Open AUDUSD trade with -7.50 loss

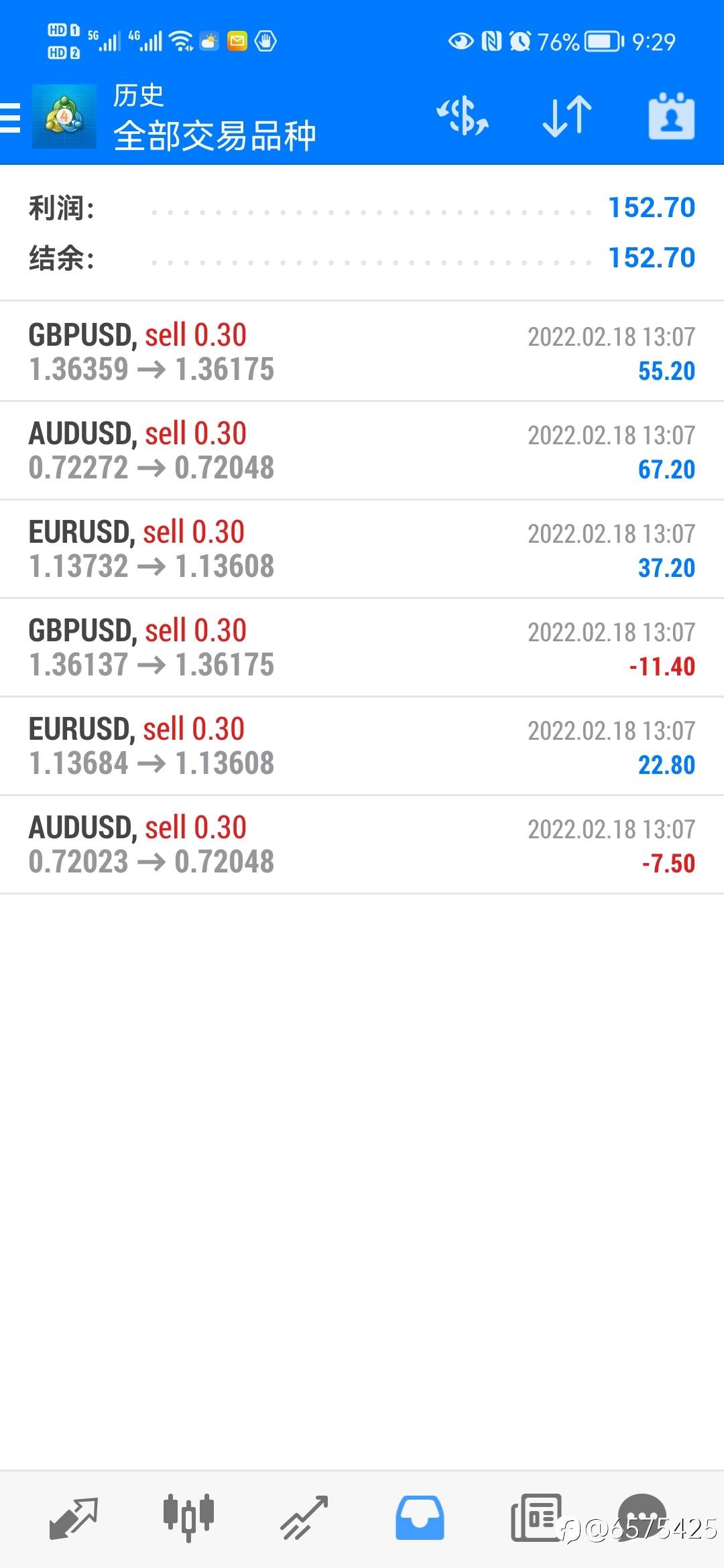point(362,844)
